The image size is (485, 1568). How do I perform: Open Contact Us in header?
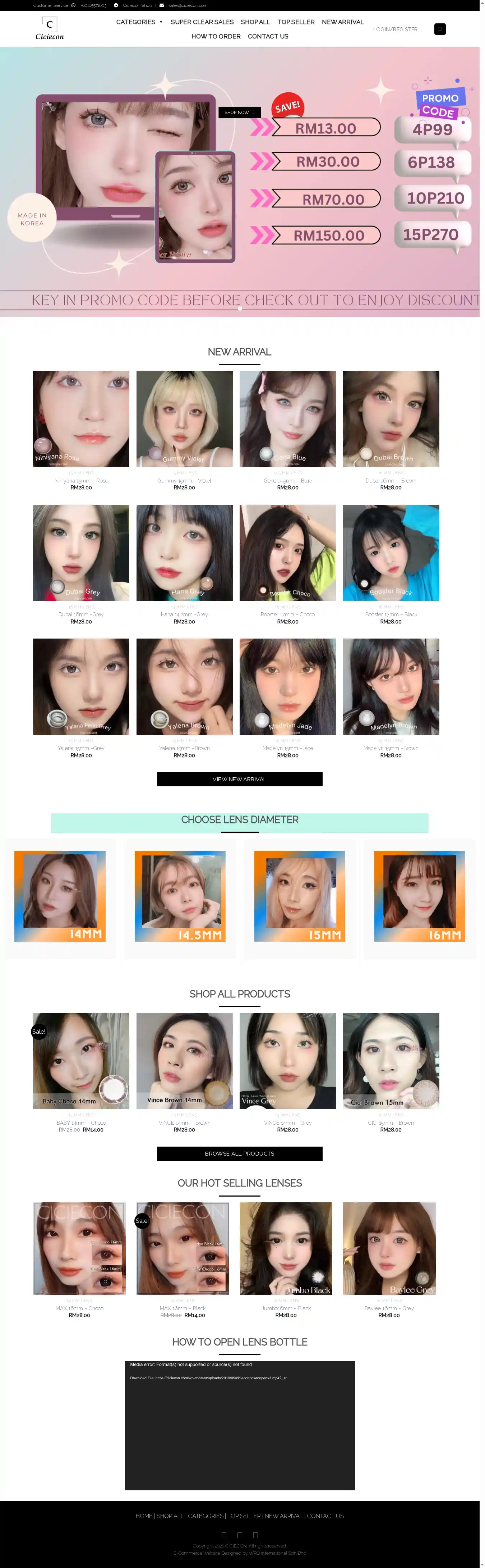tap(268, 37)
